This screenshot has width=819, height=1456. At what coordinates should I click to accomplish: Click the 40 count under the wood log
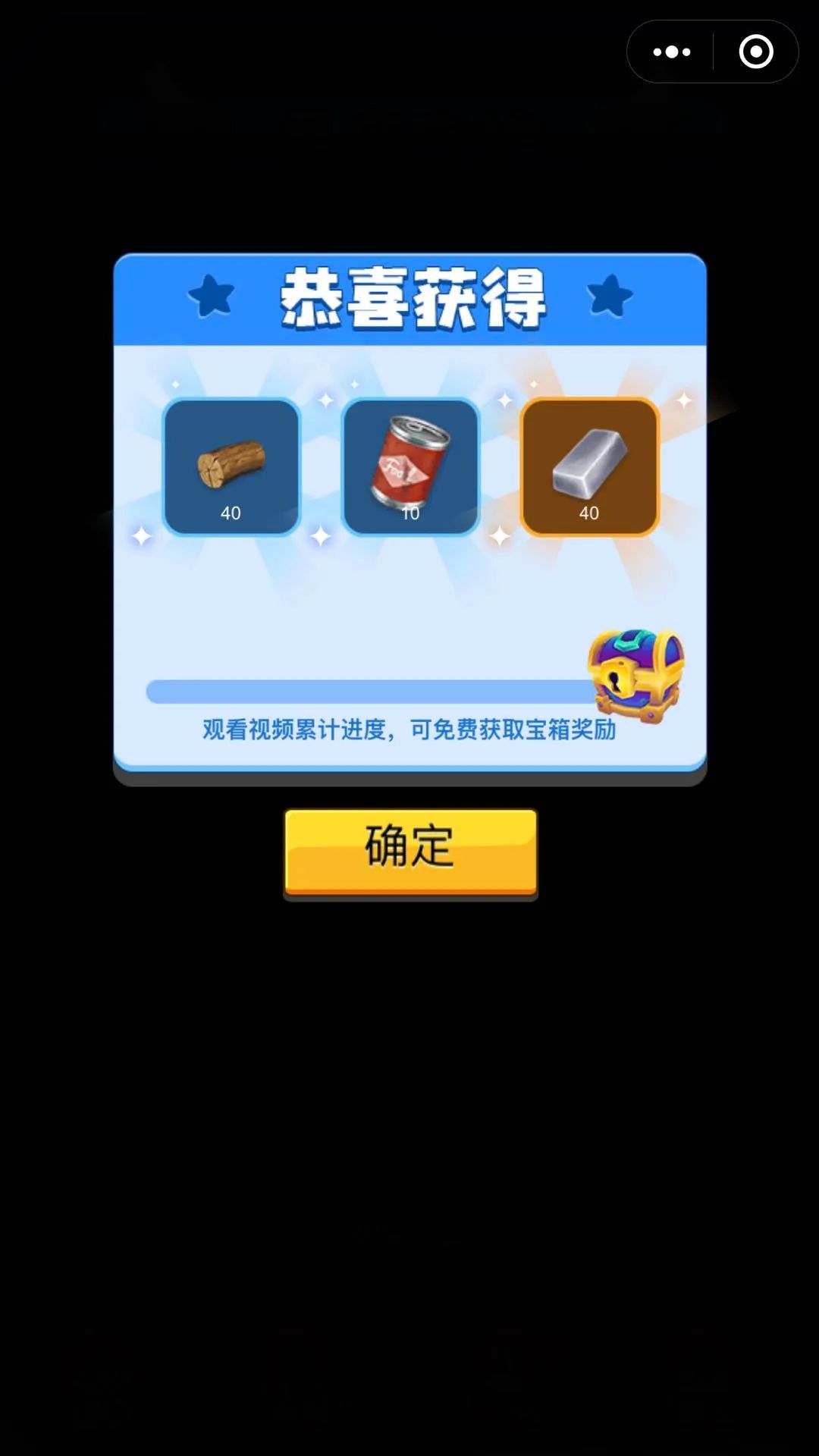[230, 513]
